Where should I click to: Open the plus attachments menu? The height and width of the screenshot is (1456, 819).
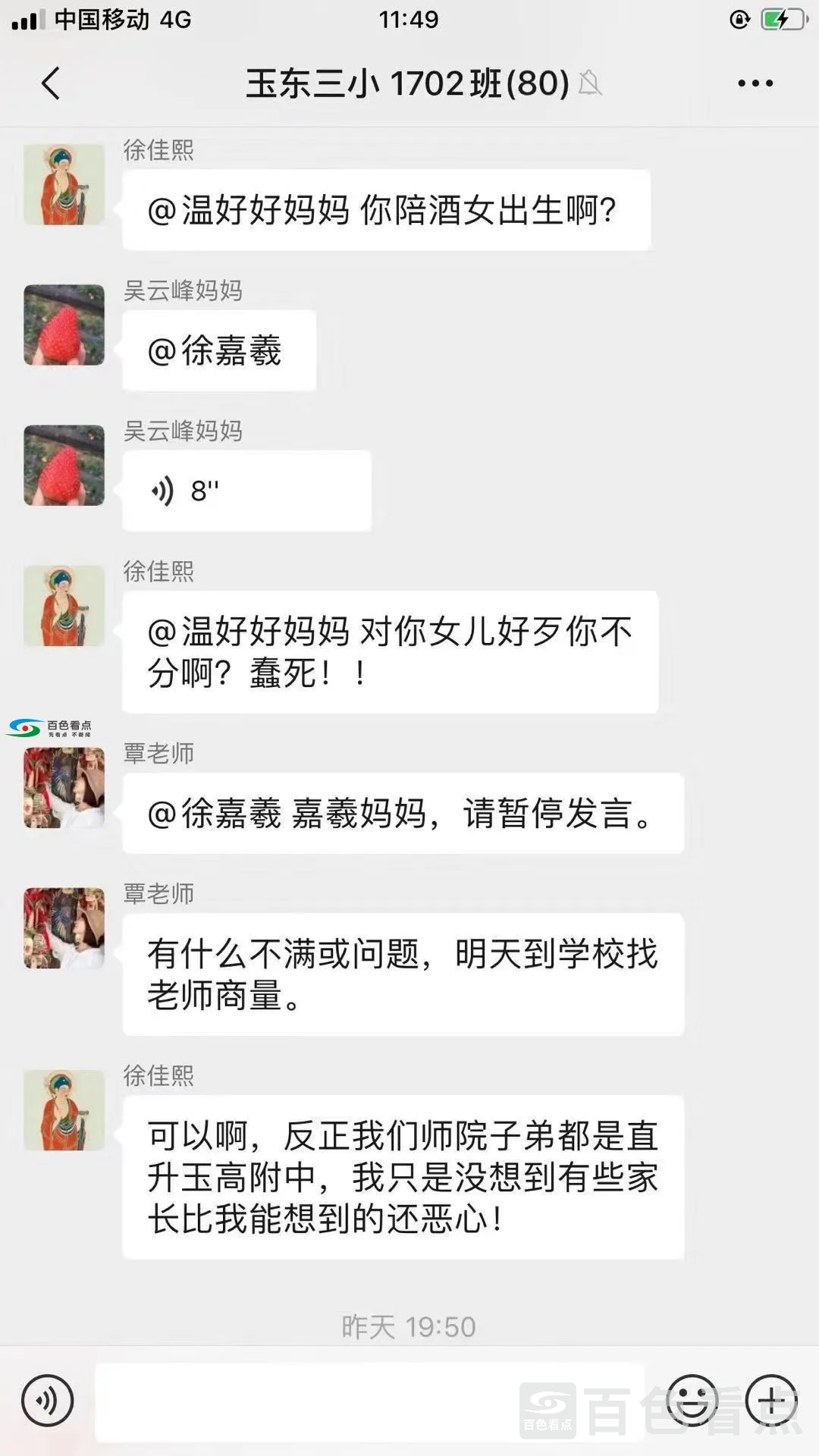[x=771, y=1401]
